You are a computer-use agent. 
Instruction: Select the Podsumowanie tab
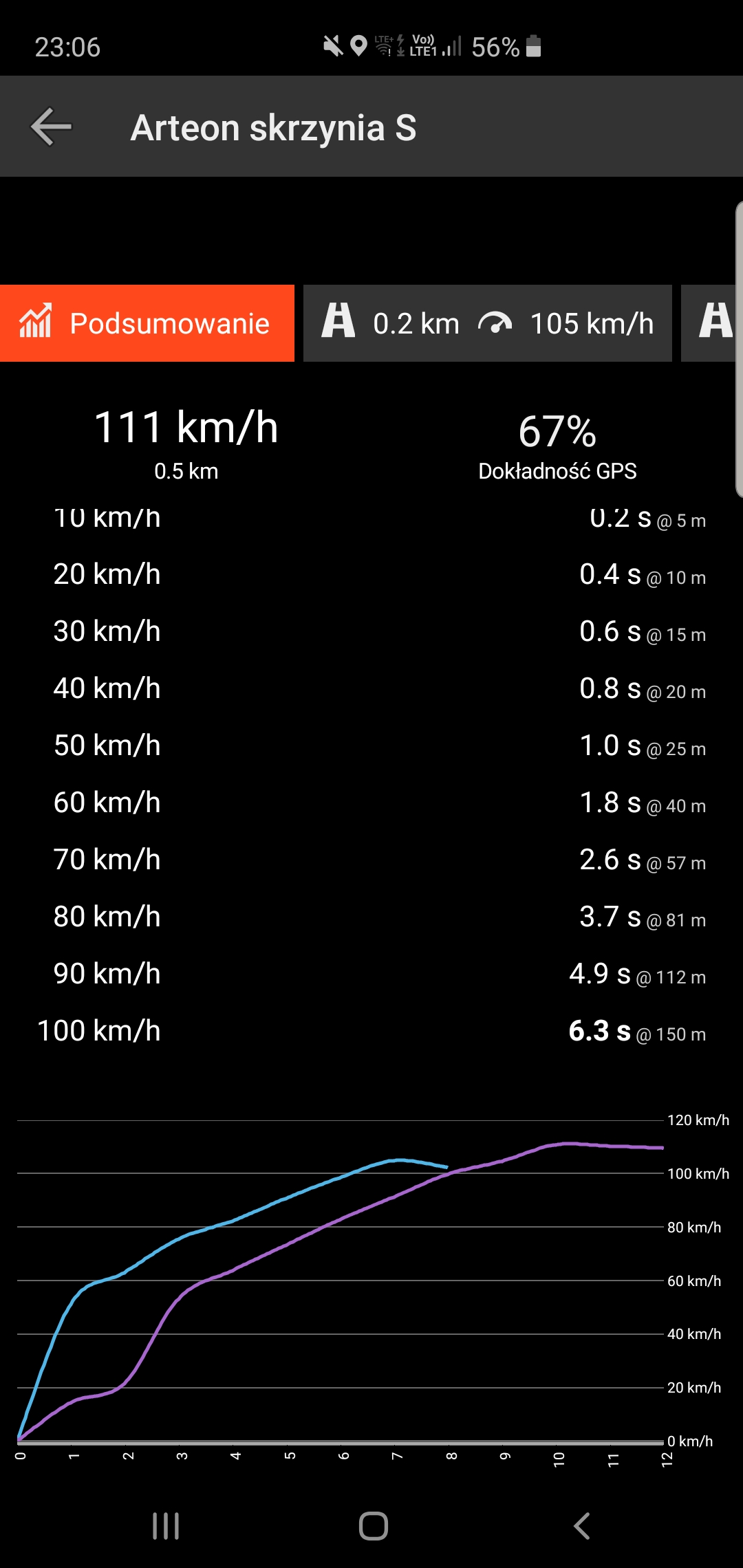coord(147,323)
